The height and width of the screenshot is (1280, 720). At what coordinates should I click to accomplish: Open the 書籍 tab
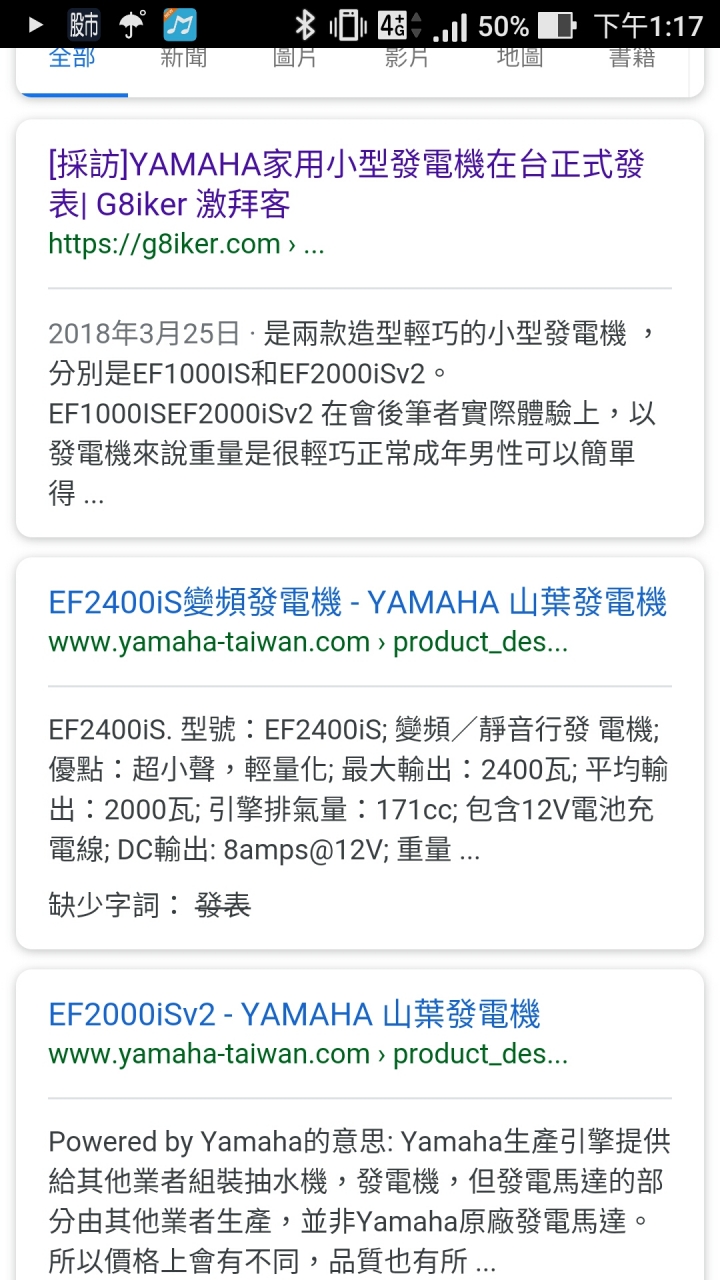pyautogui.click(x=632, y=60)
